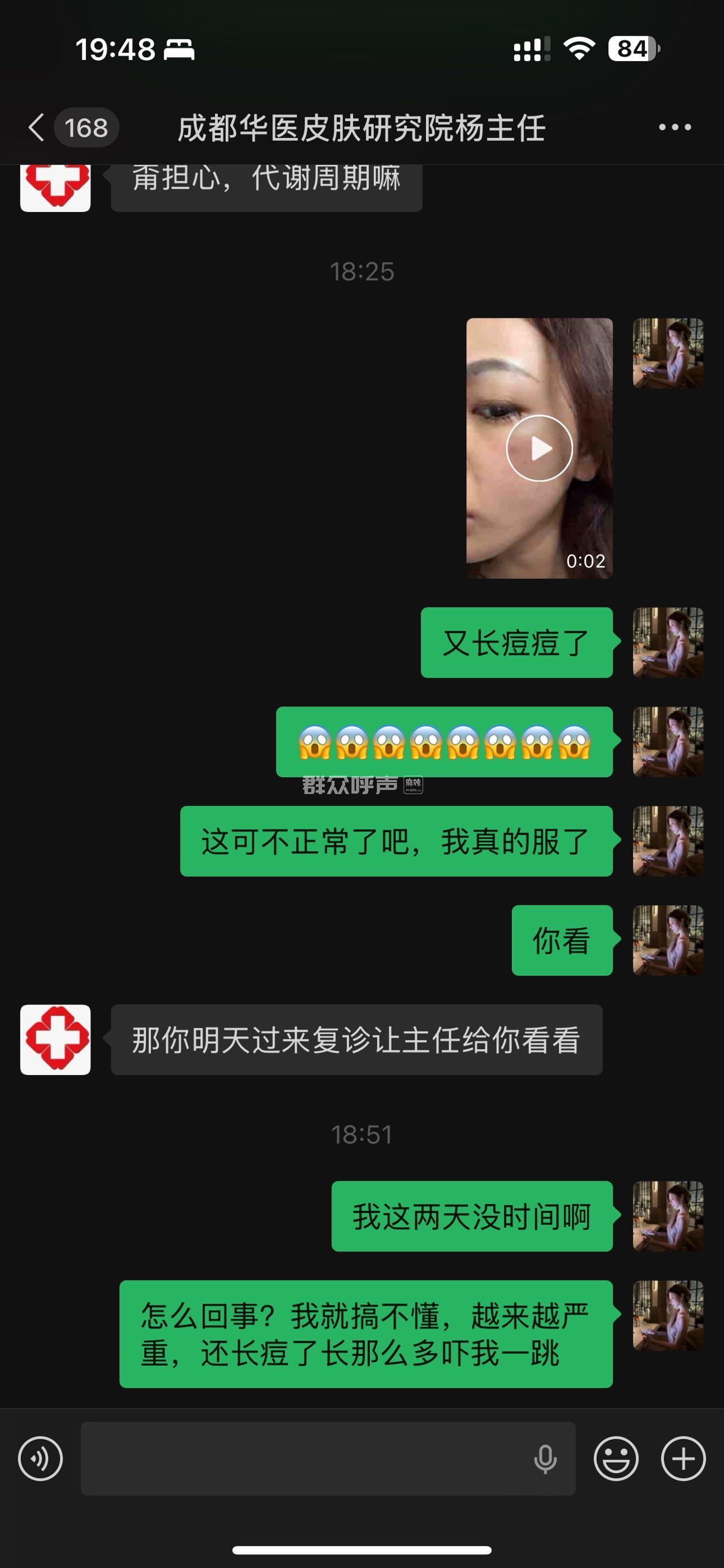Open the emoji sticker panel
Viewport: 724px width, 1568px height.
(x=615, y=1458)
